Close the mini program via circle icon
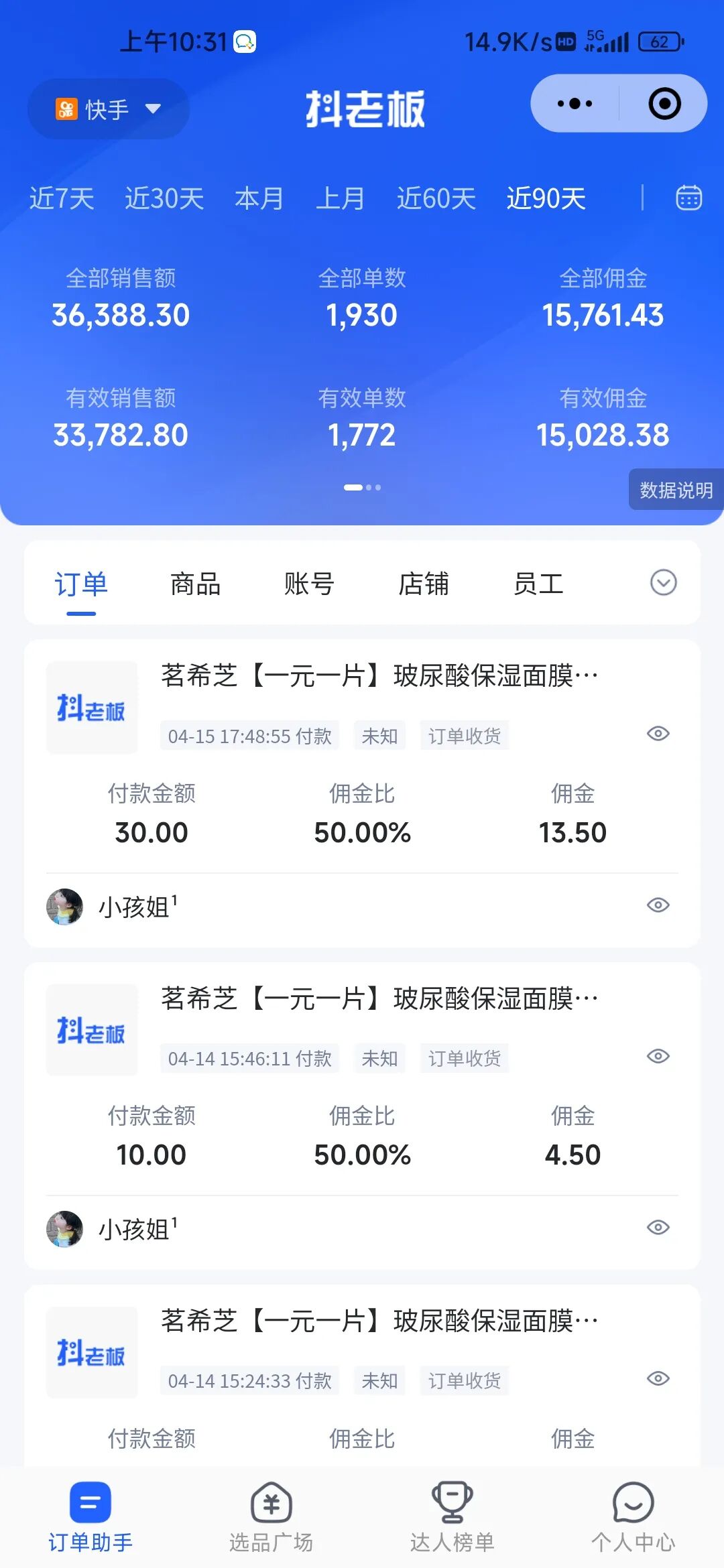 click(664, 104)
